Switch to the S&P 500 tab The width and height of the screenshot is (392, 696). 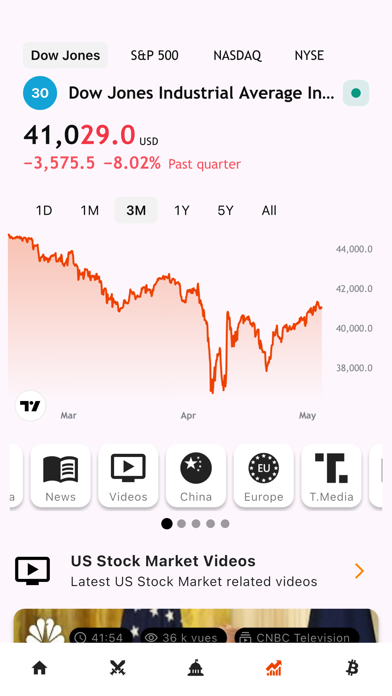tap(154, 55)
